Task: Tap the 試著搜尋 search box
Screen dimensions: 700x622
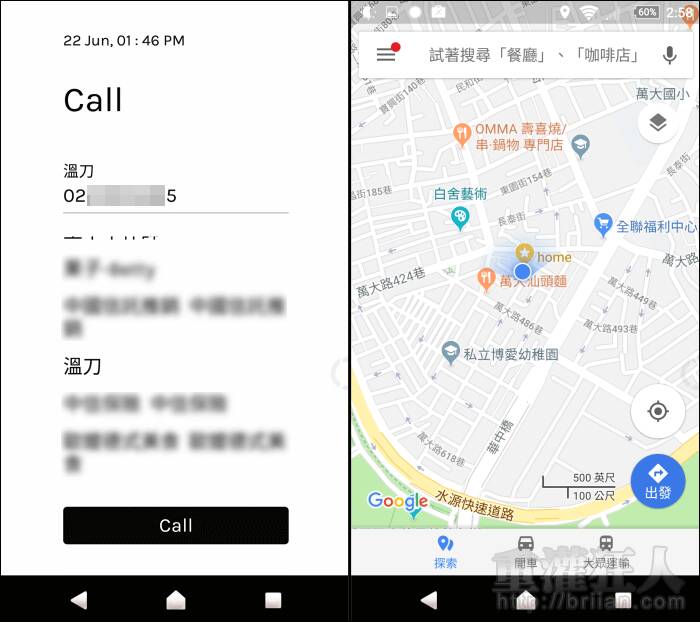Action: (x=534, y=55)
